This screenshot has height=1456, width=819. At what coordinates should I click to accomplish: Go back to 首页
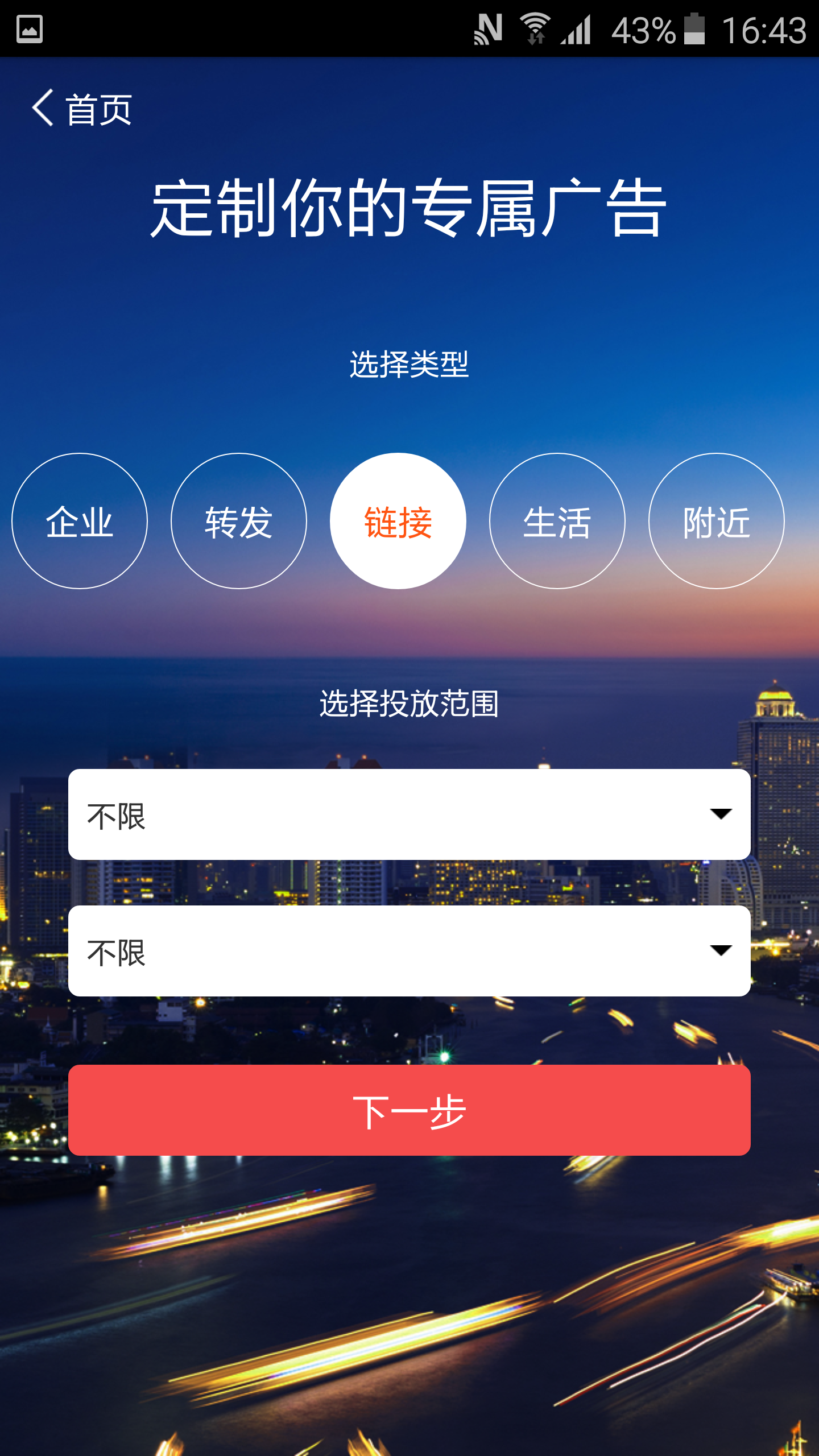pos(82,109)
